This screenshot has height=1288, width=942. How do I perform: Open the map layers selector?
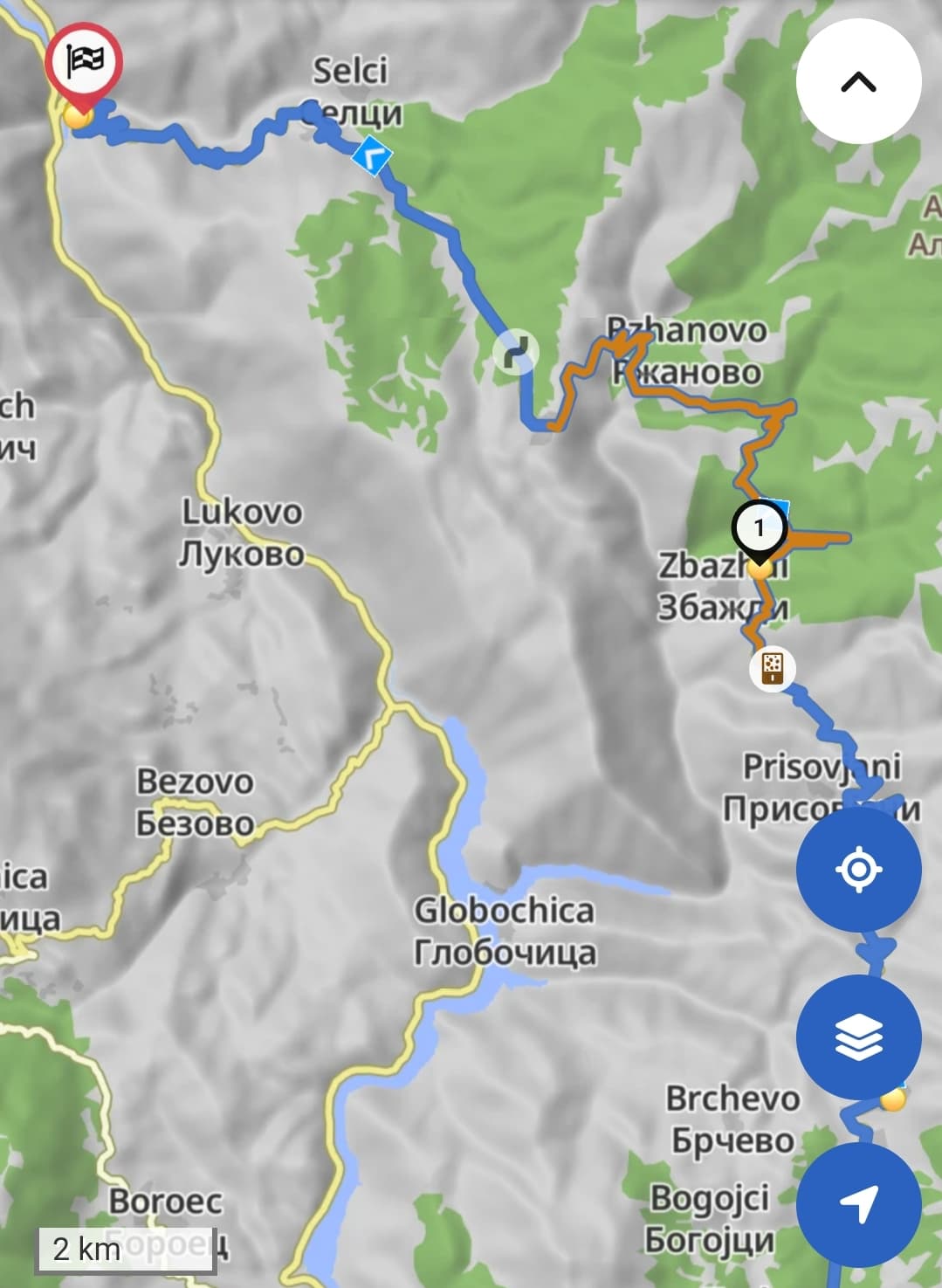tap(858, 1037)
